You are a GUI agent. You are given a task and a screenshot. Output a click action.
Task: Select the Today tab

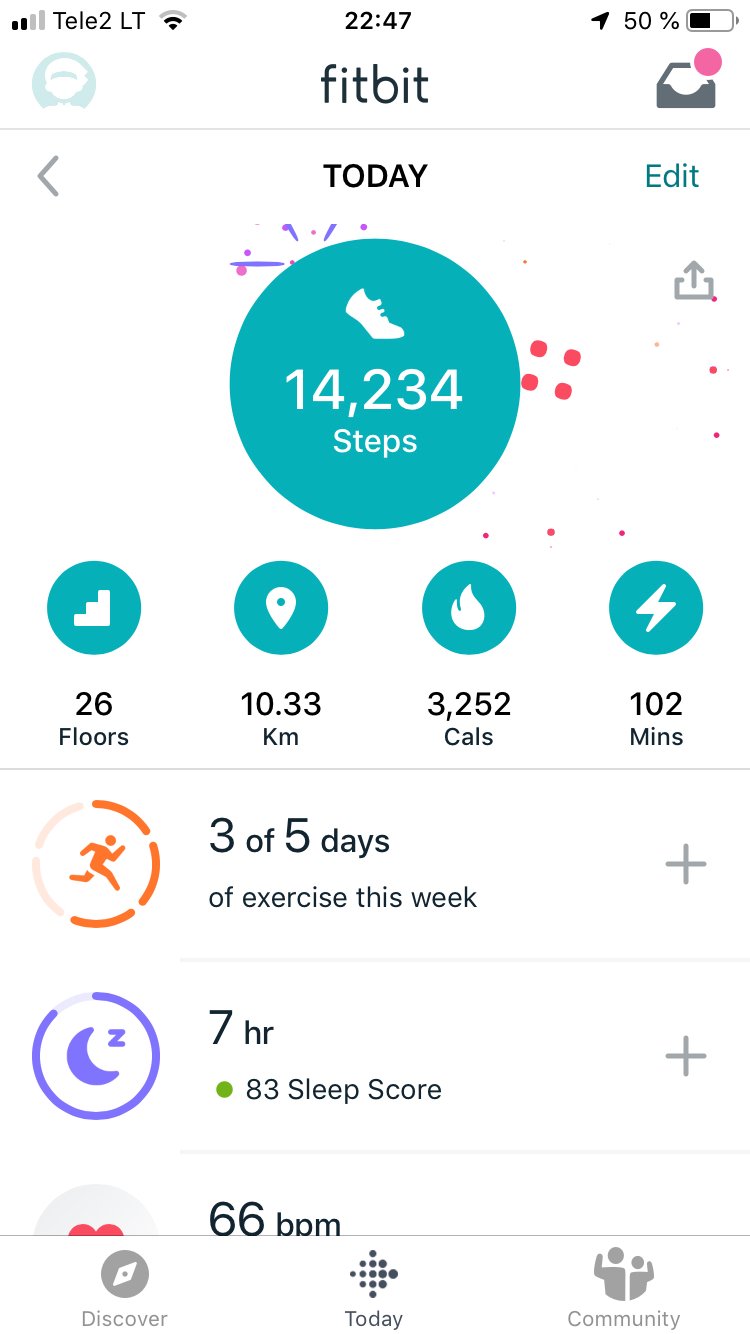click(x=374, y=1289)
